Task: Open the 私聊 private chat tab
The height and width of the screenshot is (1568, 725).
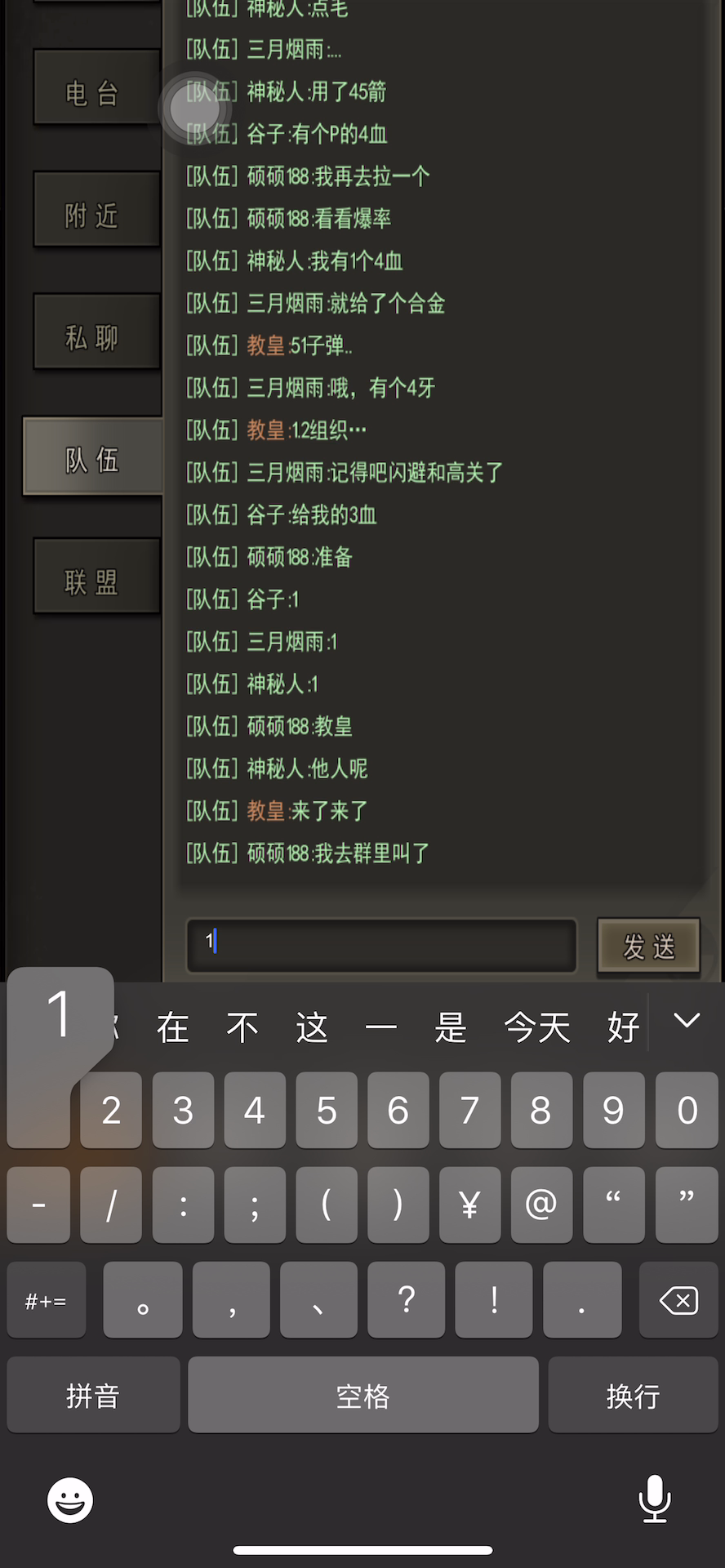Action: click(x=96, y=332)
